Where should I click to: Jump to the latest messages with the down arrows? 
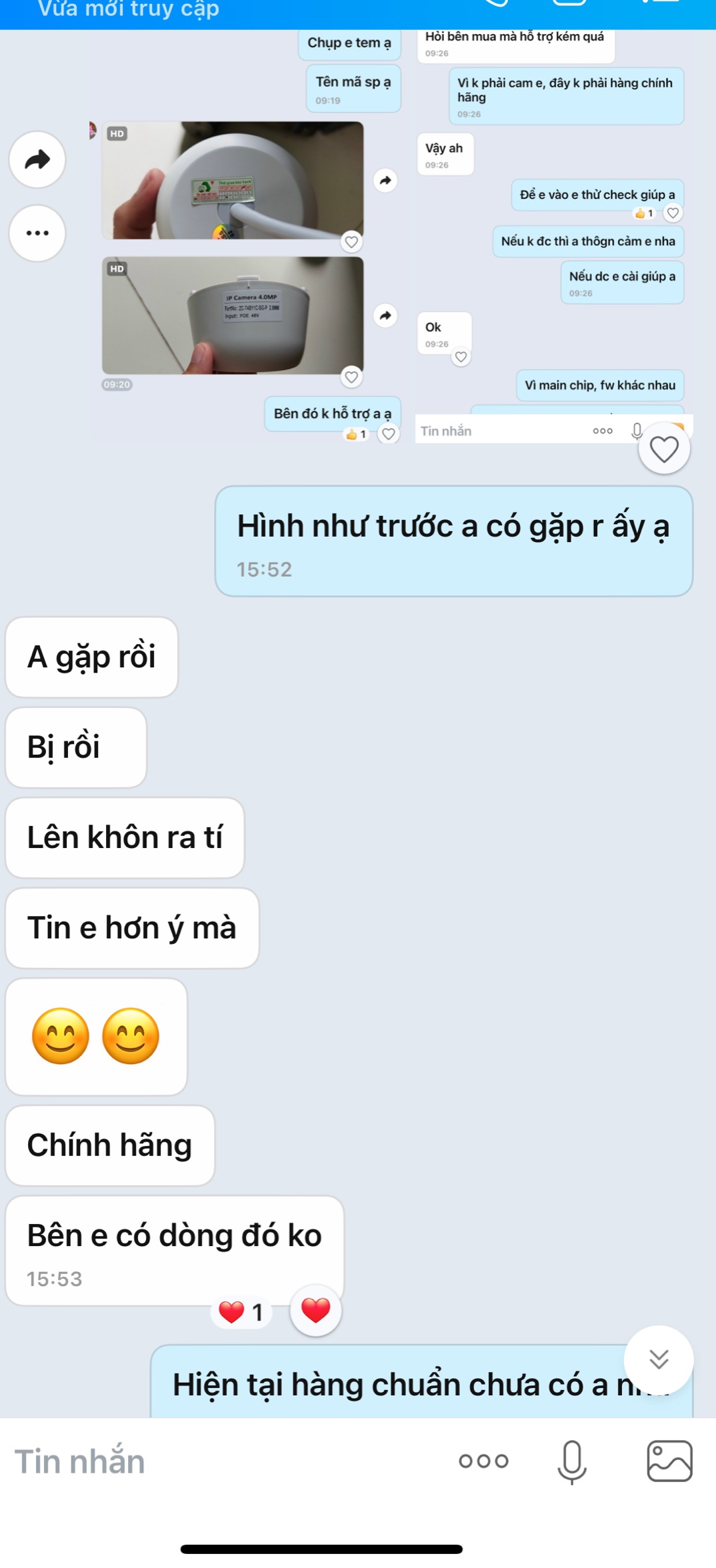[x=659, y=1360]
